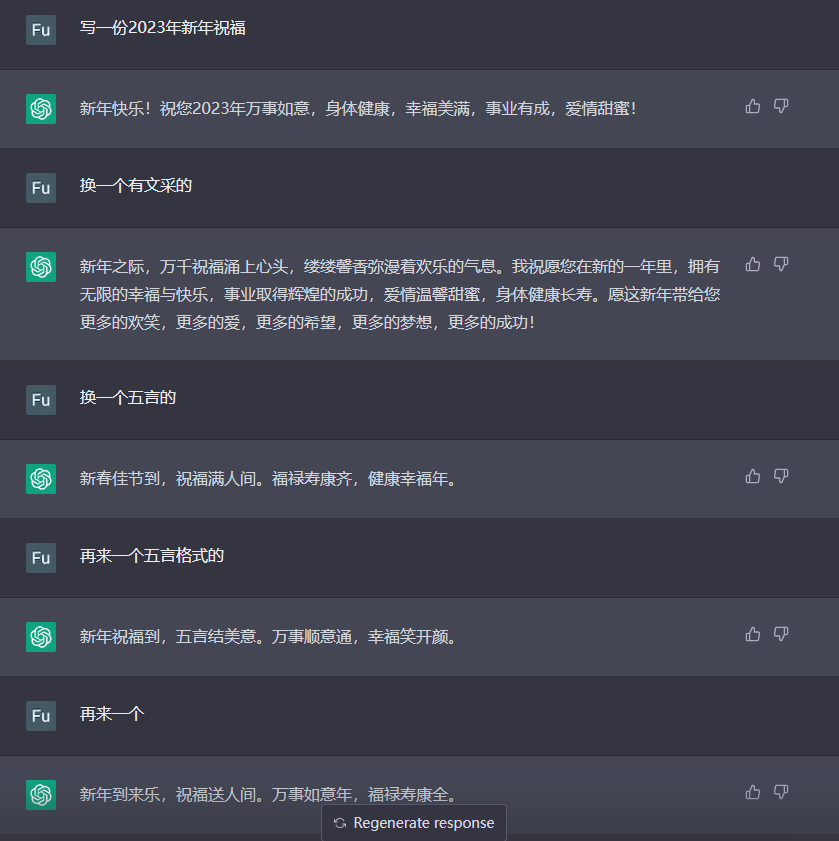Give thumbs up to the 新年祝福到 reply
This screenshot has width=839, height=841.
point(753,634)
